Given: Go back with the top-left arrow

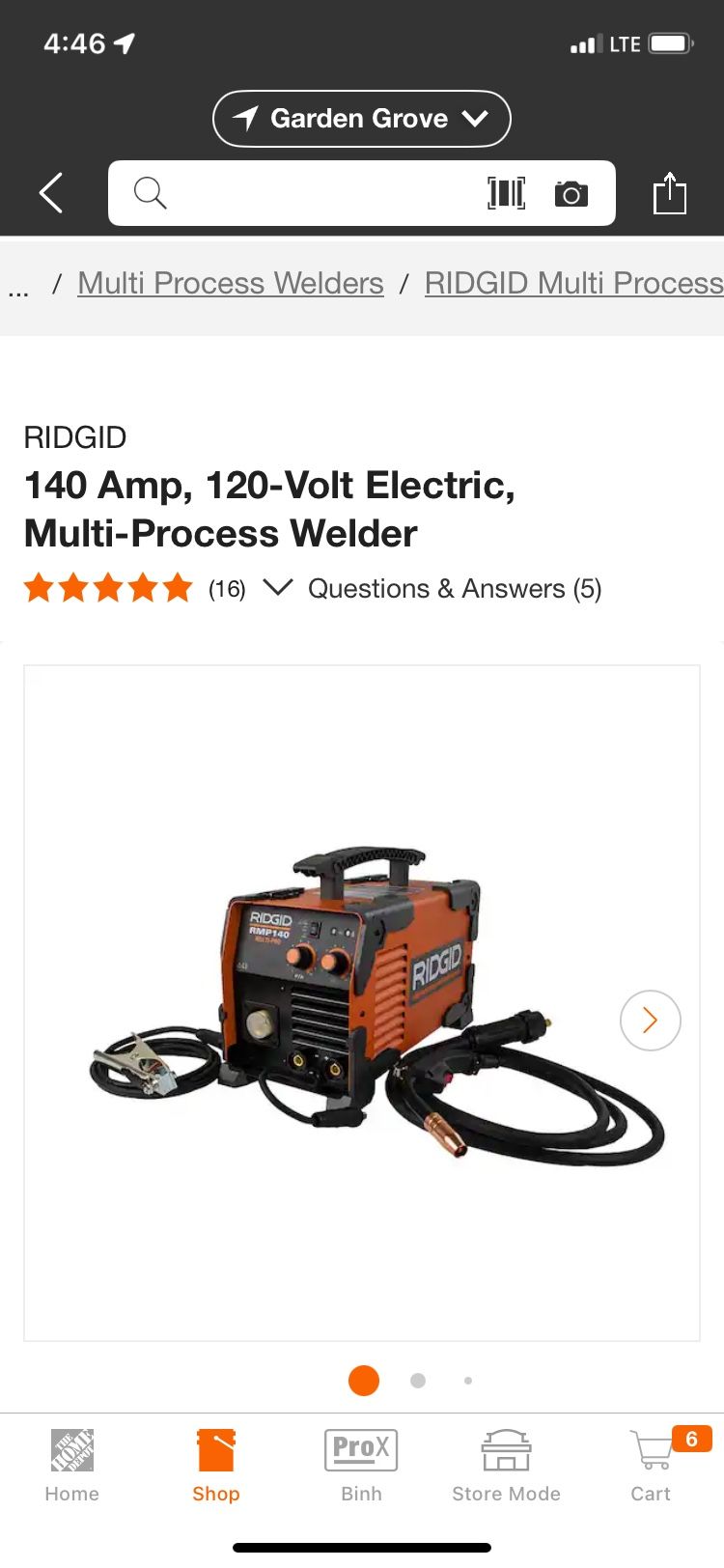Looking at the screenshot, I should click(x=51, y=193).
